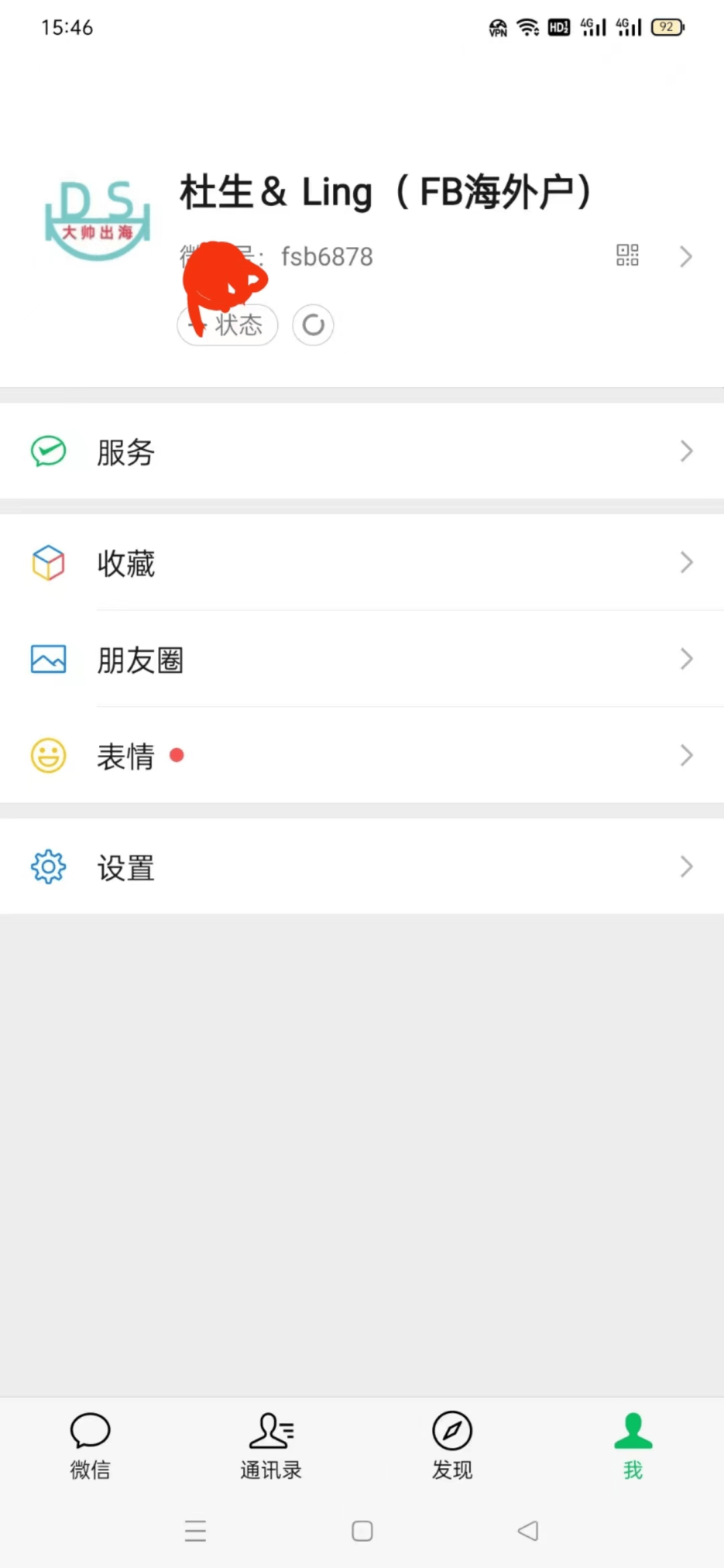Tap the 状态 (Status) button

(227, 324)
